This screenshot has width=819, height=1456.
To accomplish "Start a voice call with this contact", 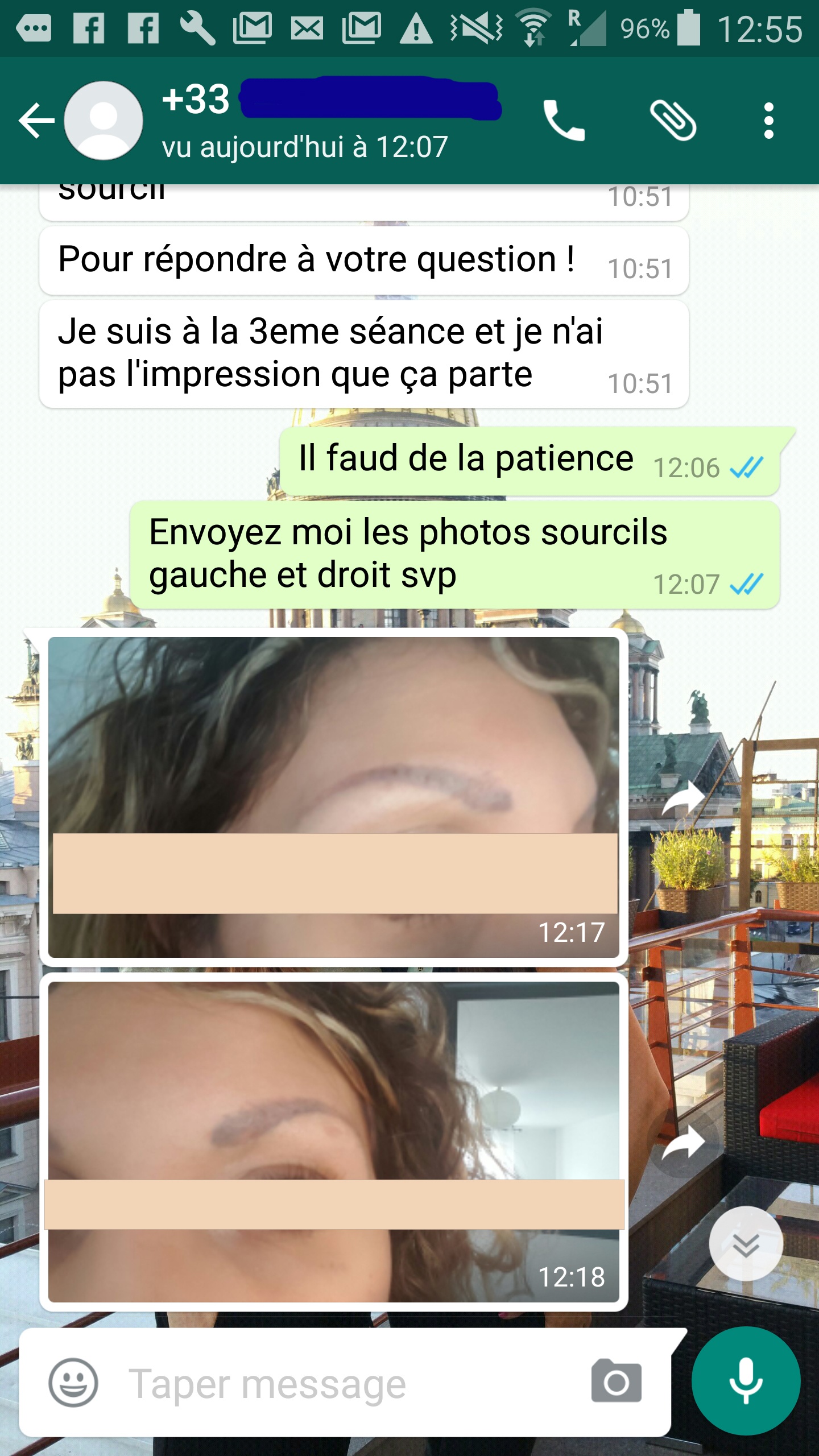I will 564,121.
